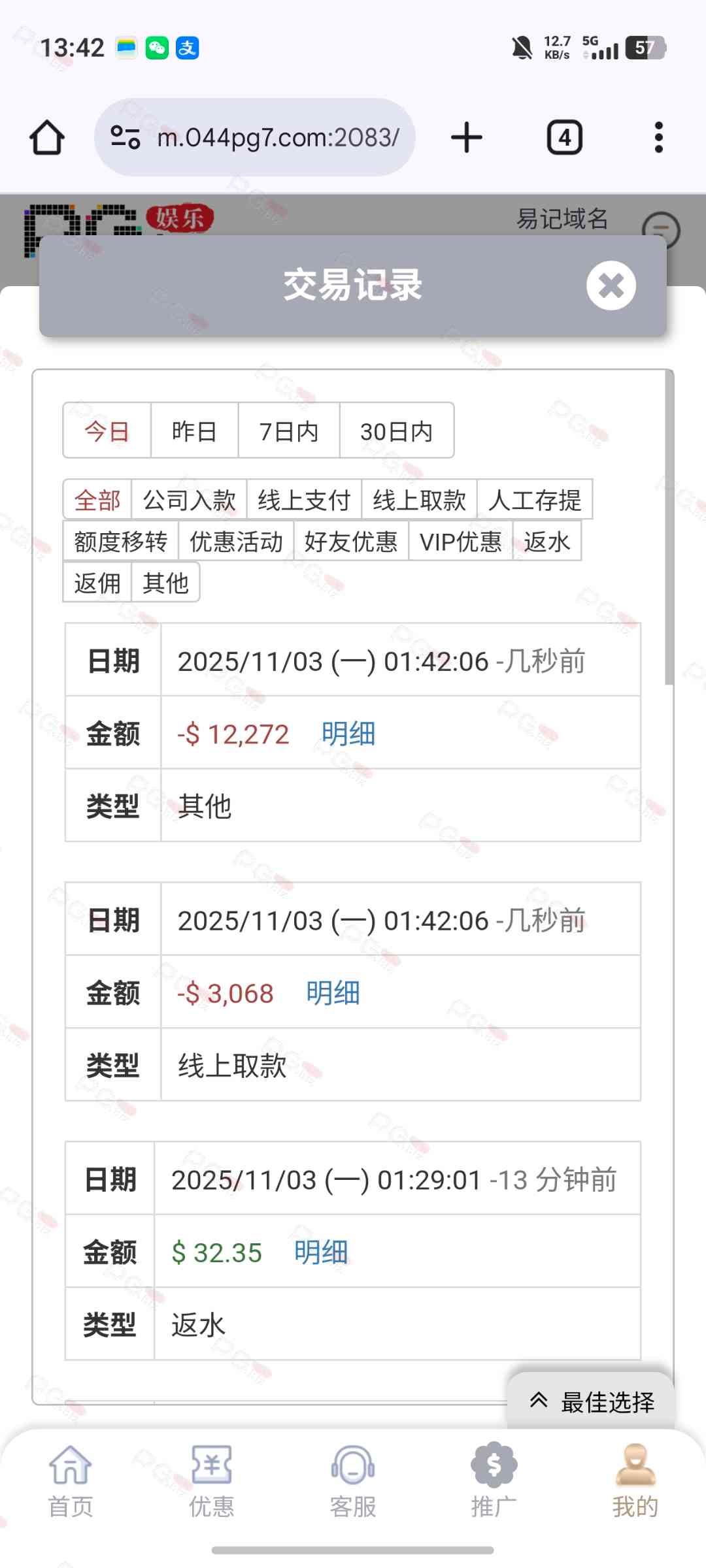
Task: Filter by 返水 type
Action: tap(546, 542)
